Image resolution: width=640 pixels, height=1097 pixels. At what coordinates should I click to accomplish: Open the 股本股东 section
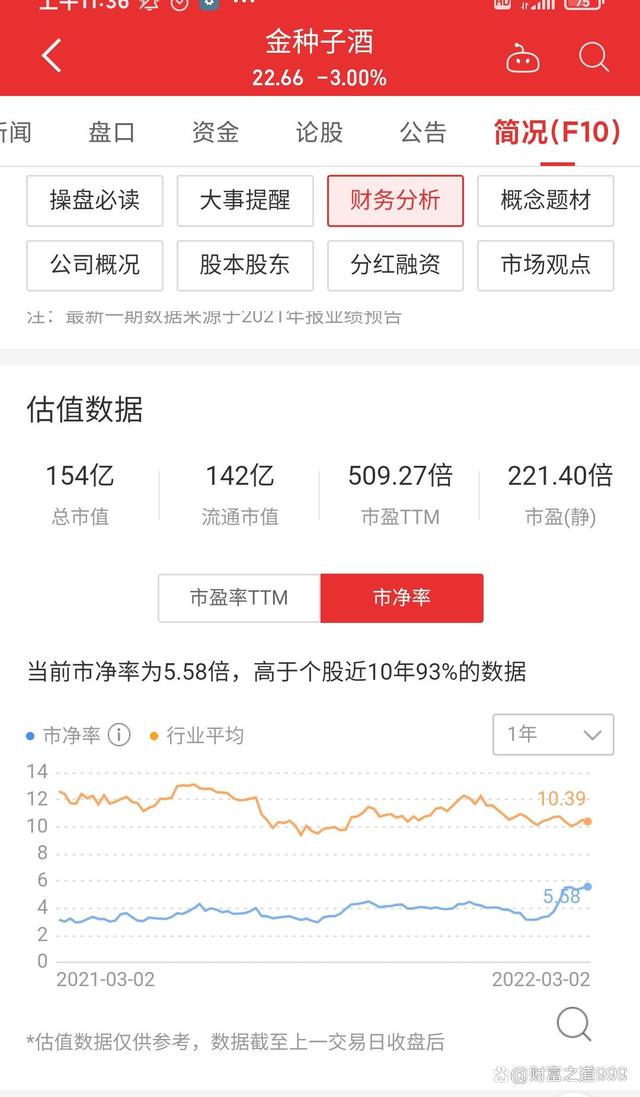tap(245, 265)
